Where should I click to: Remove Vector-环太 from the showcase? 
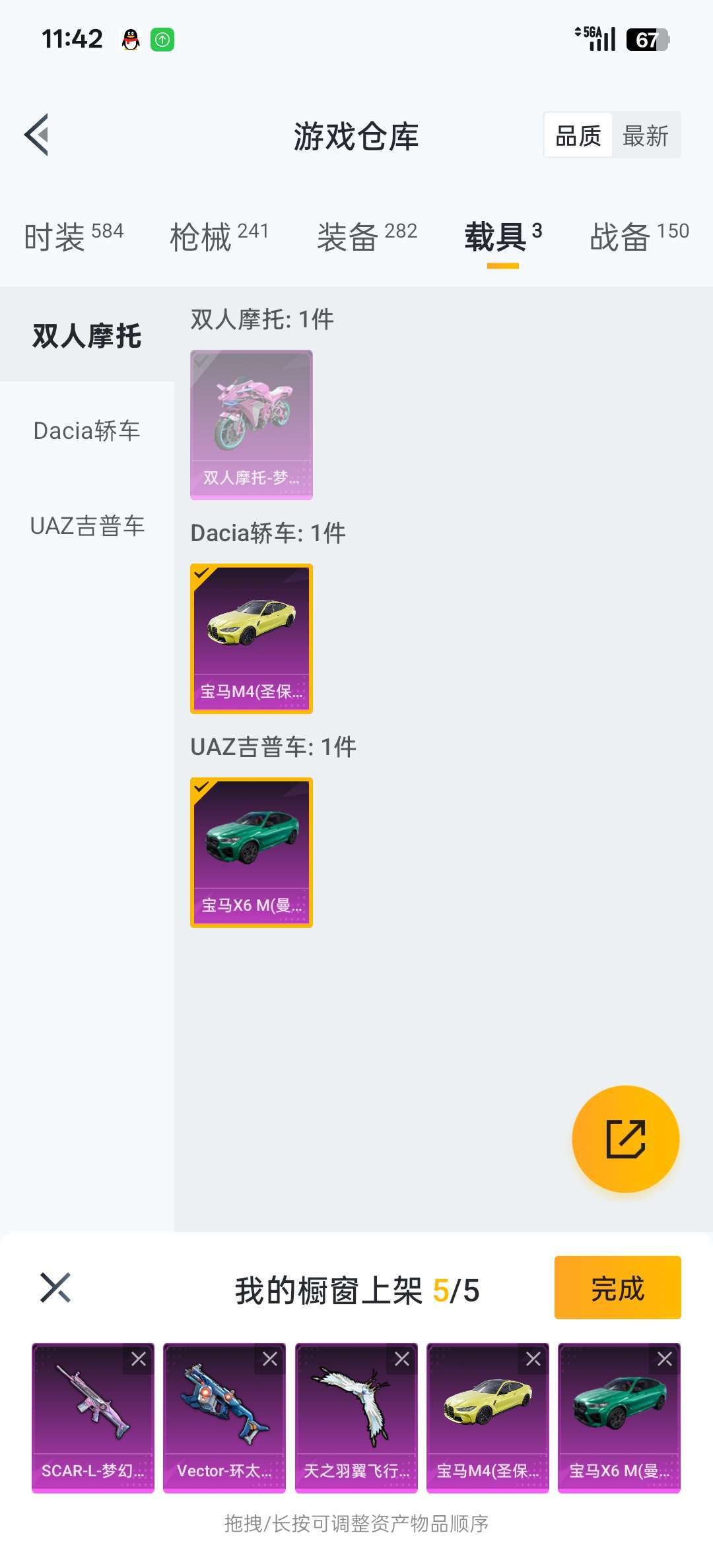(270, 1359)
